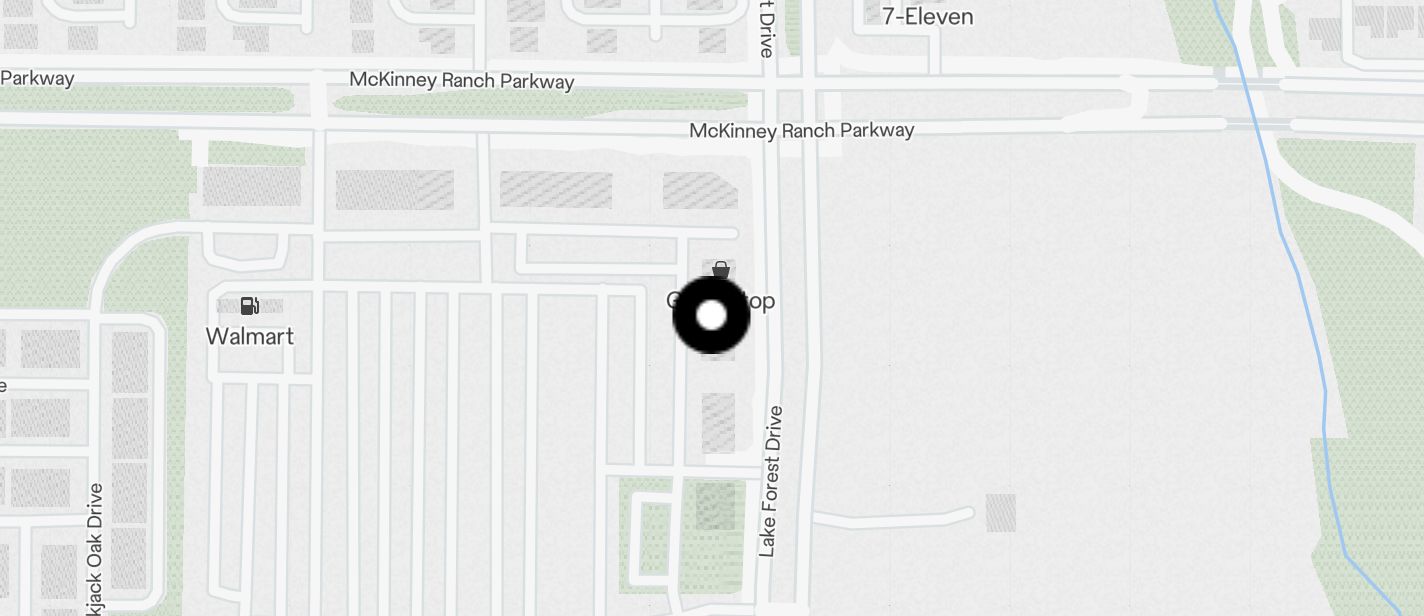Tap the black location pin marker

tap(710, 316)
